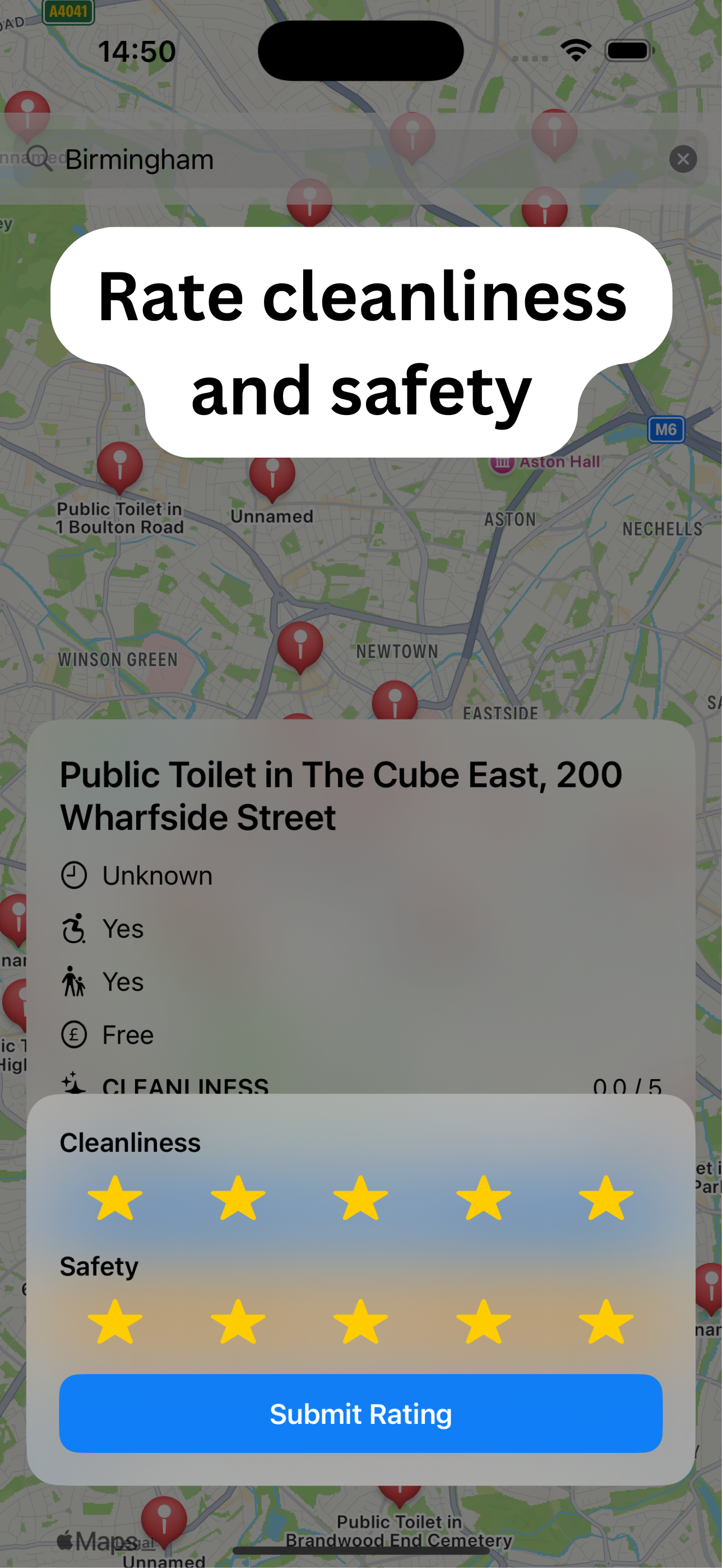Set Safety to two stars

coord(238,1321)
